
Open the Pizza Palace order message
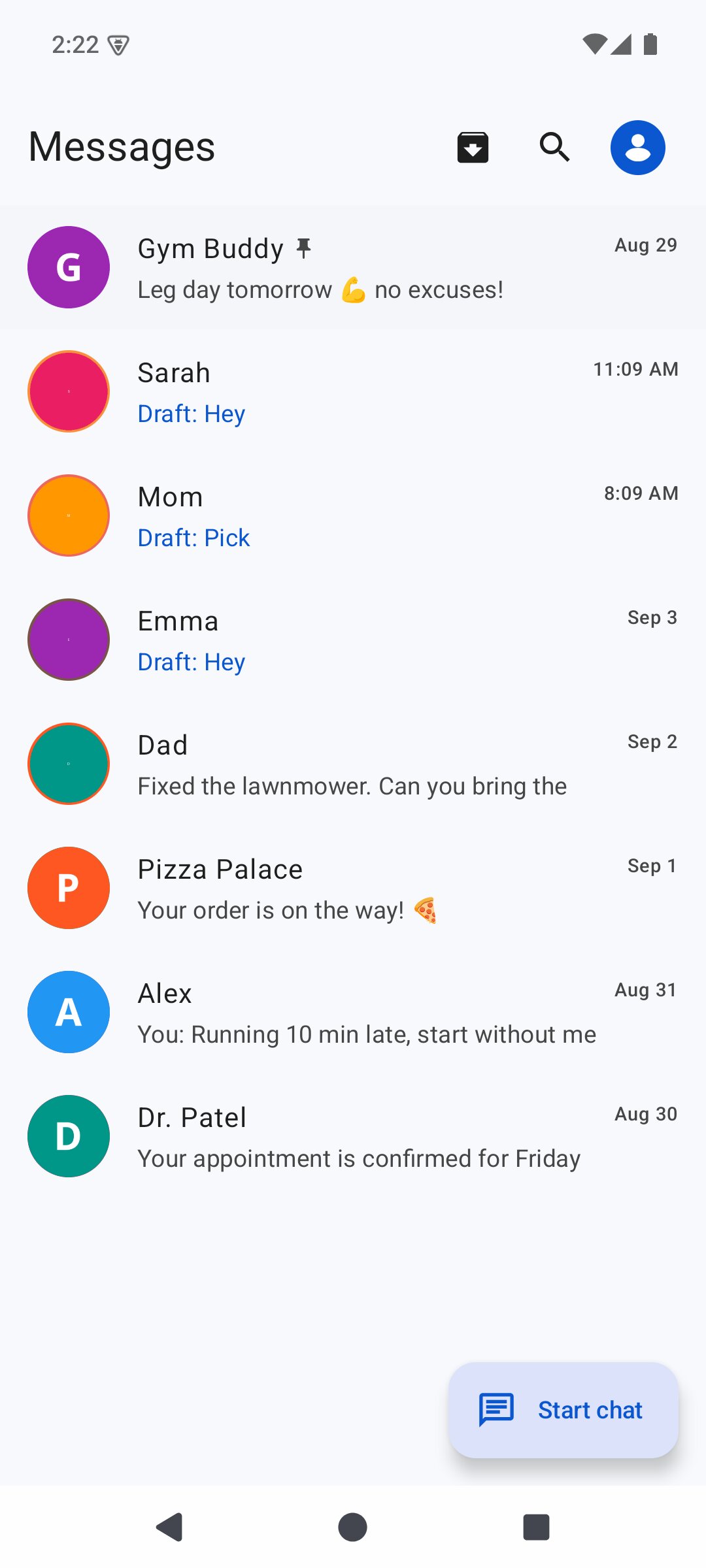(x=353, y=888)
